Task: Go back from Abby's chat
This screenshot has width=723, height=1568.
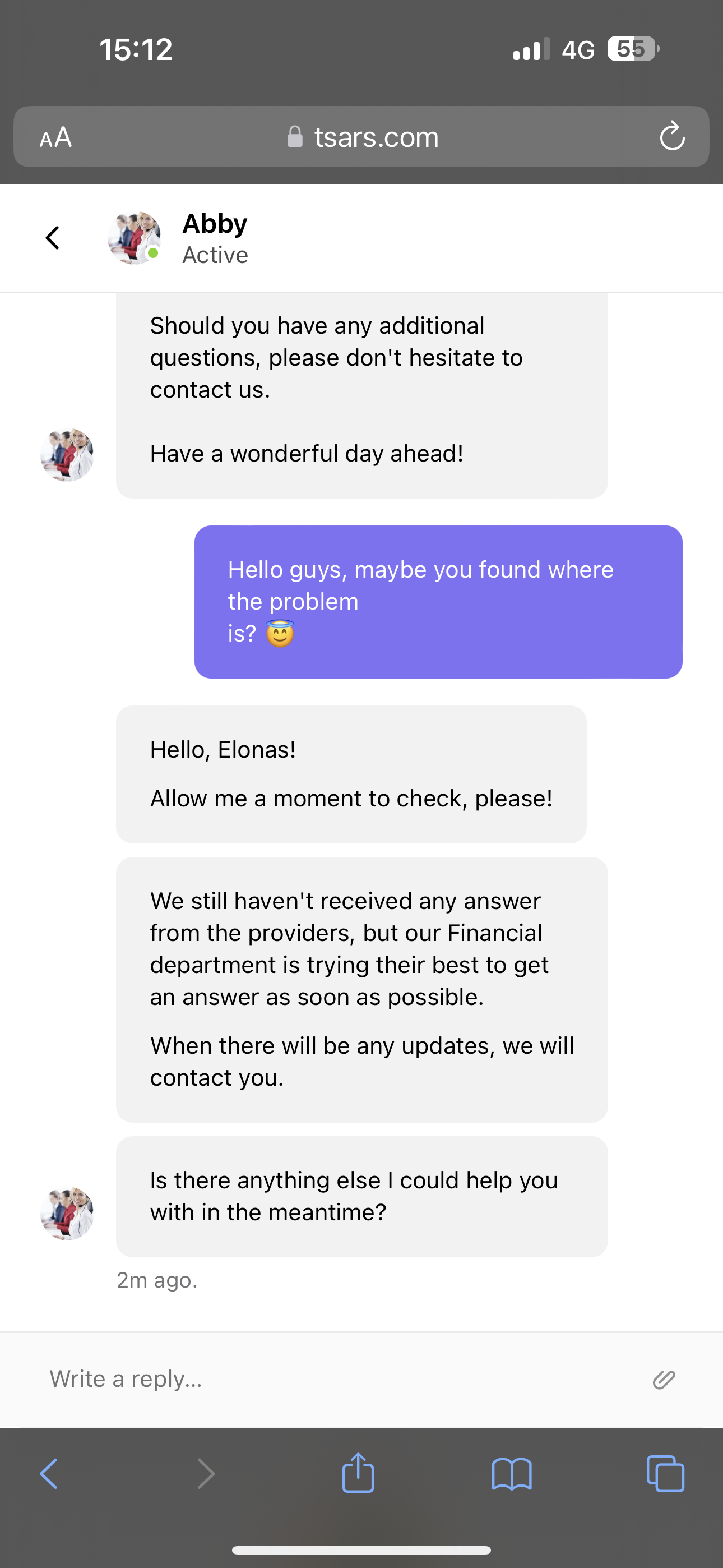Action: pyautogui.click(x=53, y=237)
